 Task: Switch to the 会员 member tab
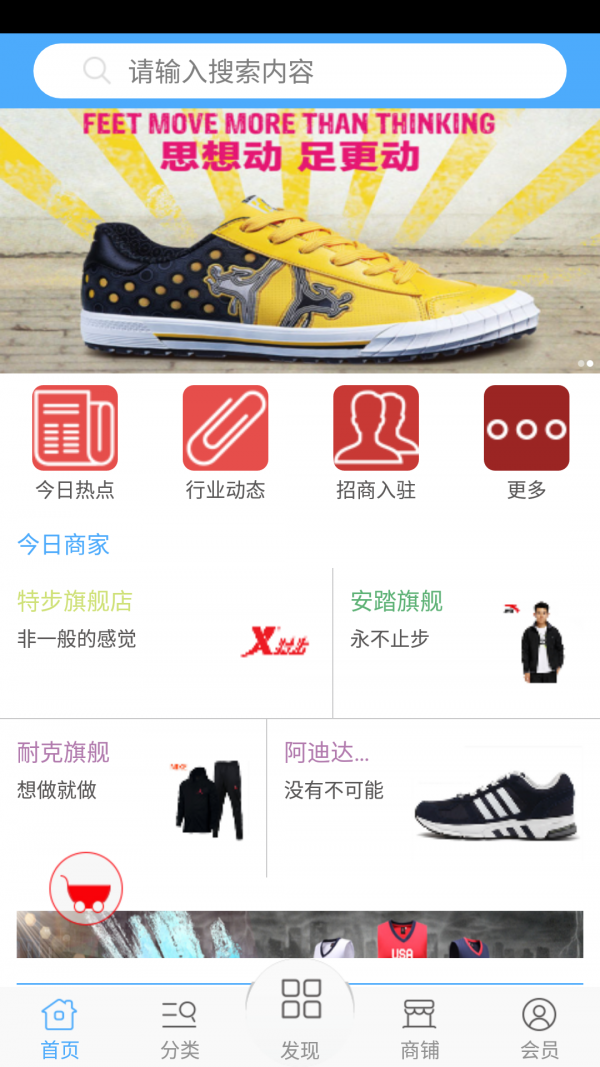tap(540, 1028)
